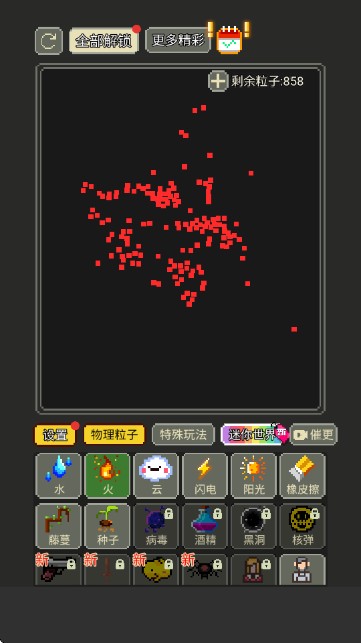361x643 pixels.
Task: Open 设置 settings
Action: point(55,435)
